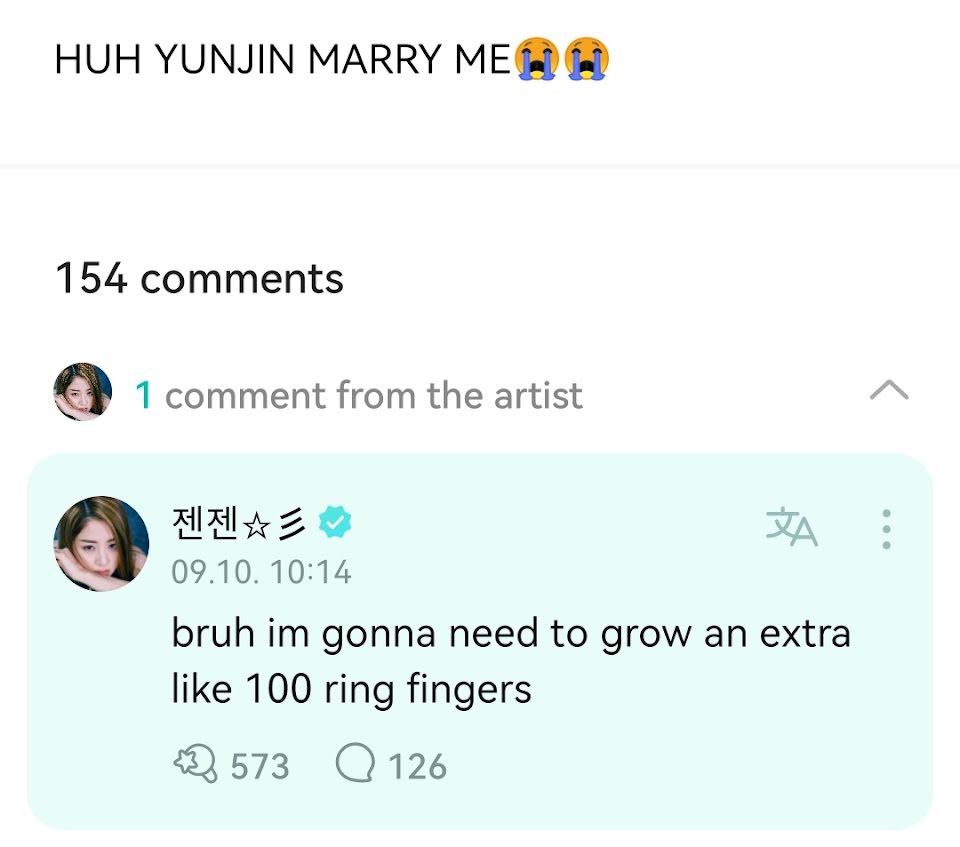Screen dimensions: 960x847
Task: Open the commenting artist's profile picture
Action: point(101,543)
